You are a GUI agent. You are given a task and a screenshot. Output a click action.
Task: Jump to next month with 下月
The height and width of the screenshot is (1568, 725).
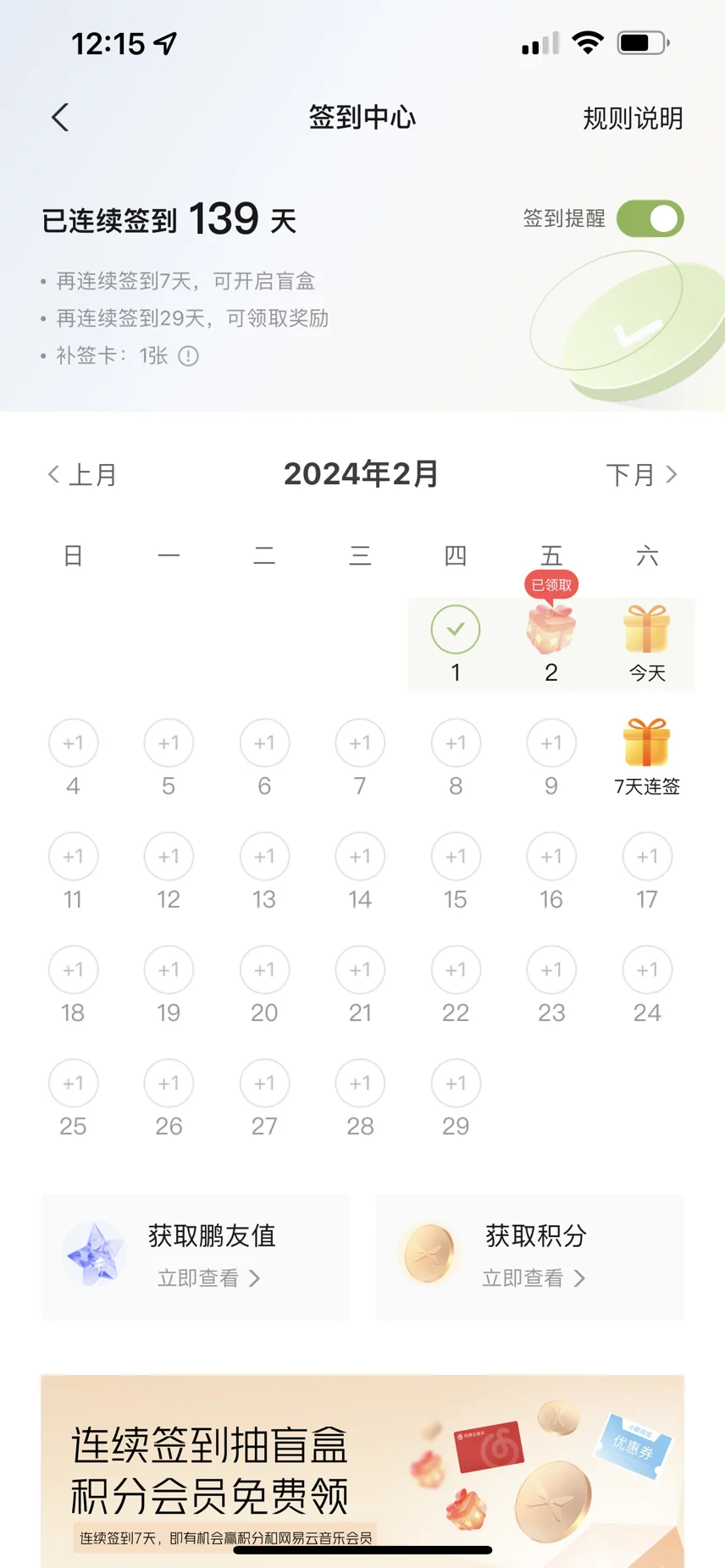(x=641, y=475)
